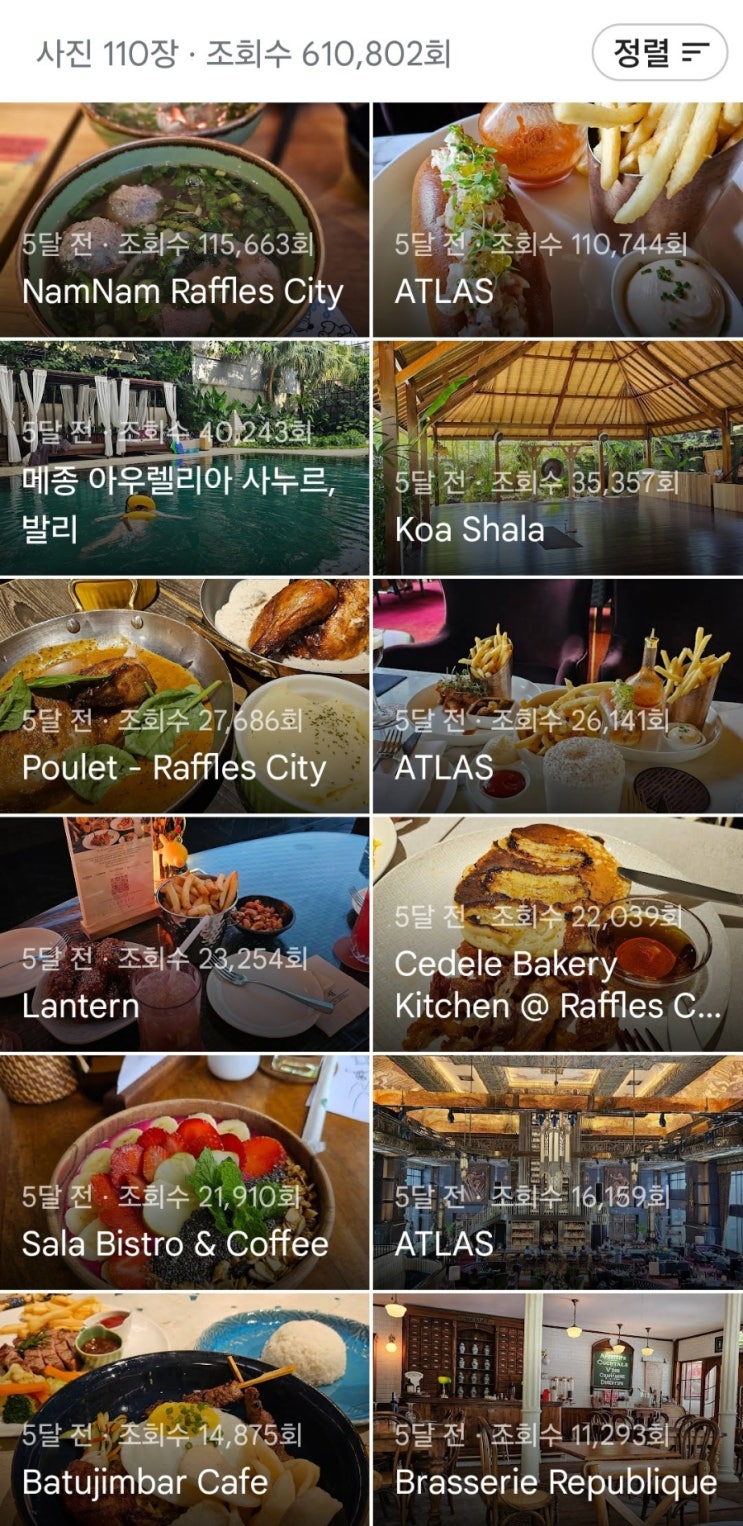Select the Koa Shala photo tile
Viewport: 743px width, 1526px height.
pos(557,458)
